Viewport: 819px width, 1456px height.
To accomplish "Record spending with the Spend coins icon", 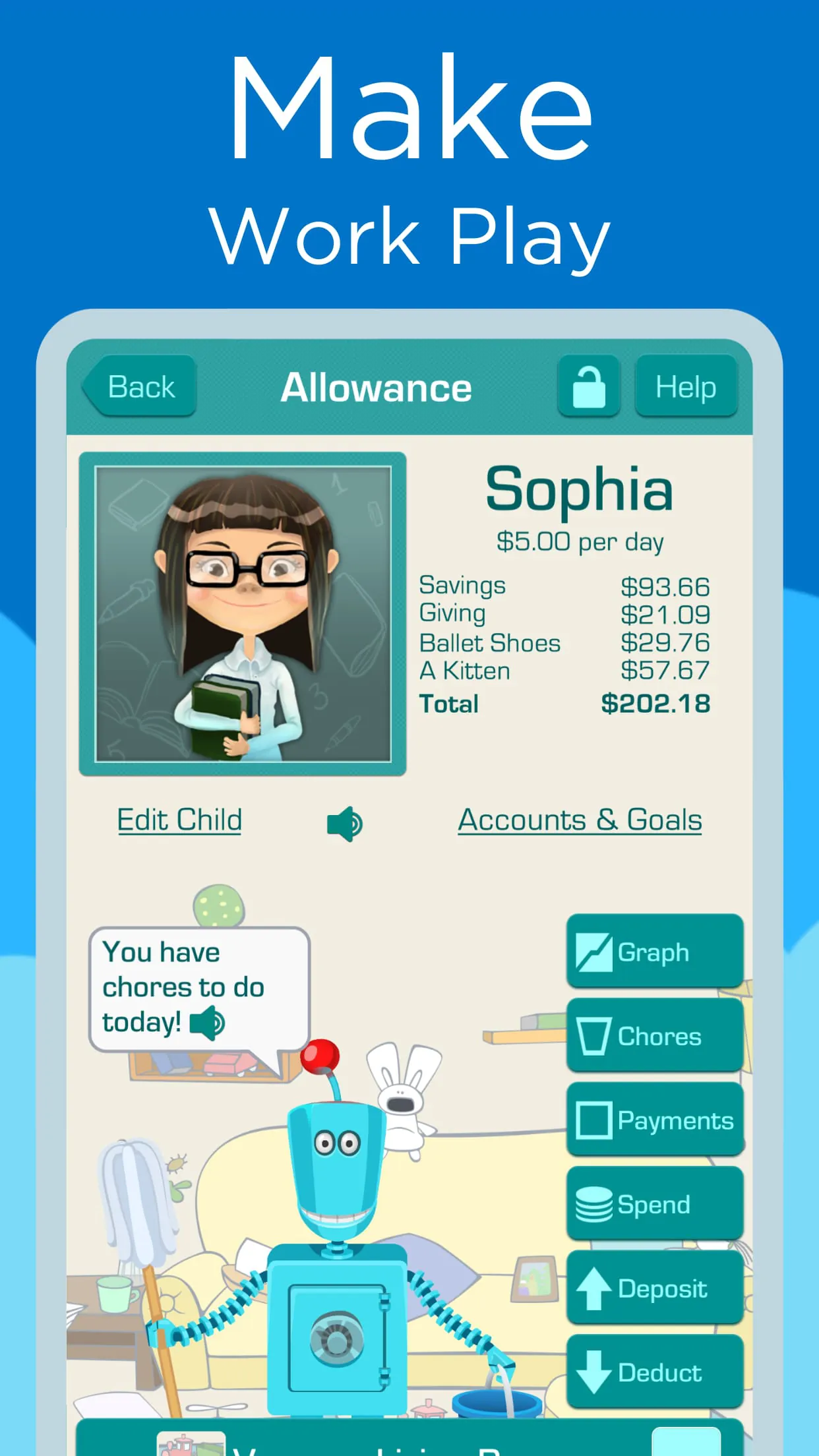I will [595, 1203].
